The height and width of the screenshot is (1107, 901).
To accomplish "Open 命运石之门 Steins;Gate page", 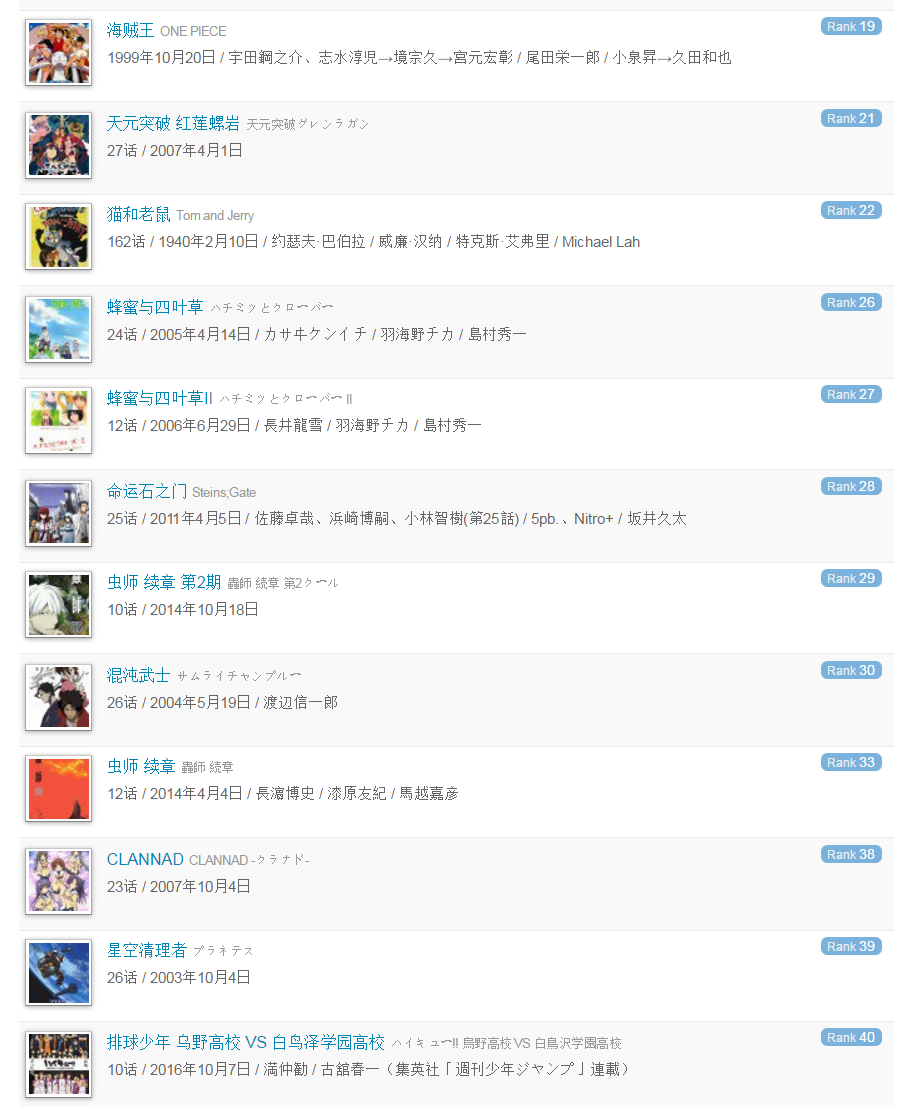I will pos(147,491).
